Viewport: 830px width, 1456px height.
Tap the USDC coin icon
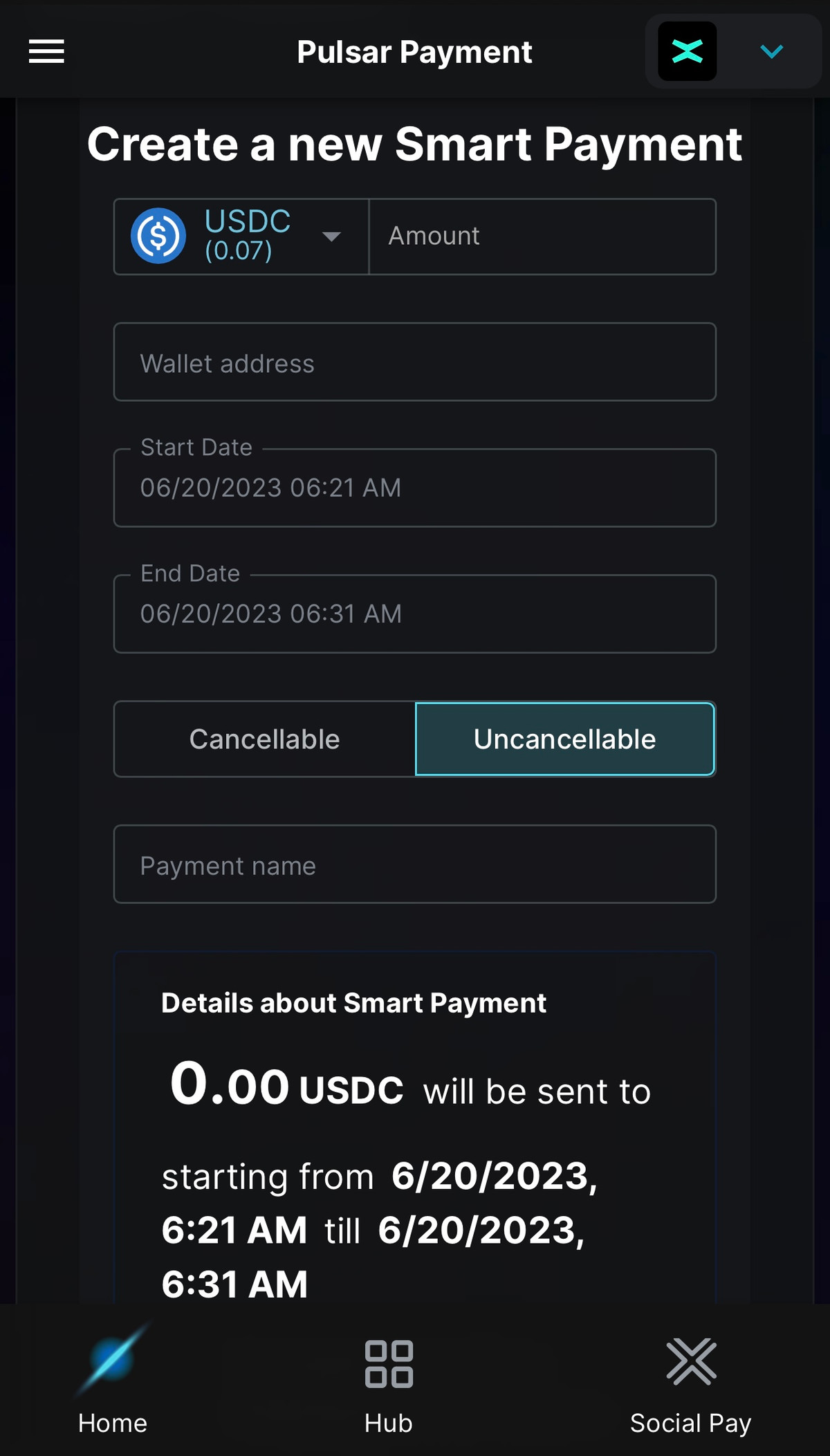[x=158, y=236]
